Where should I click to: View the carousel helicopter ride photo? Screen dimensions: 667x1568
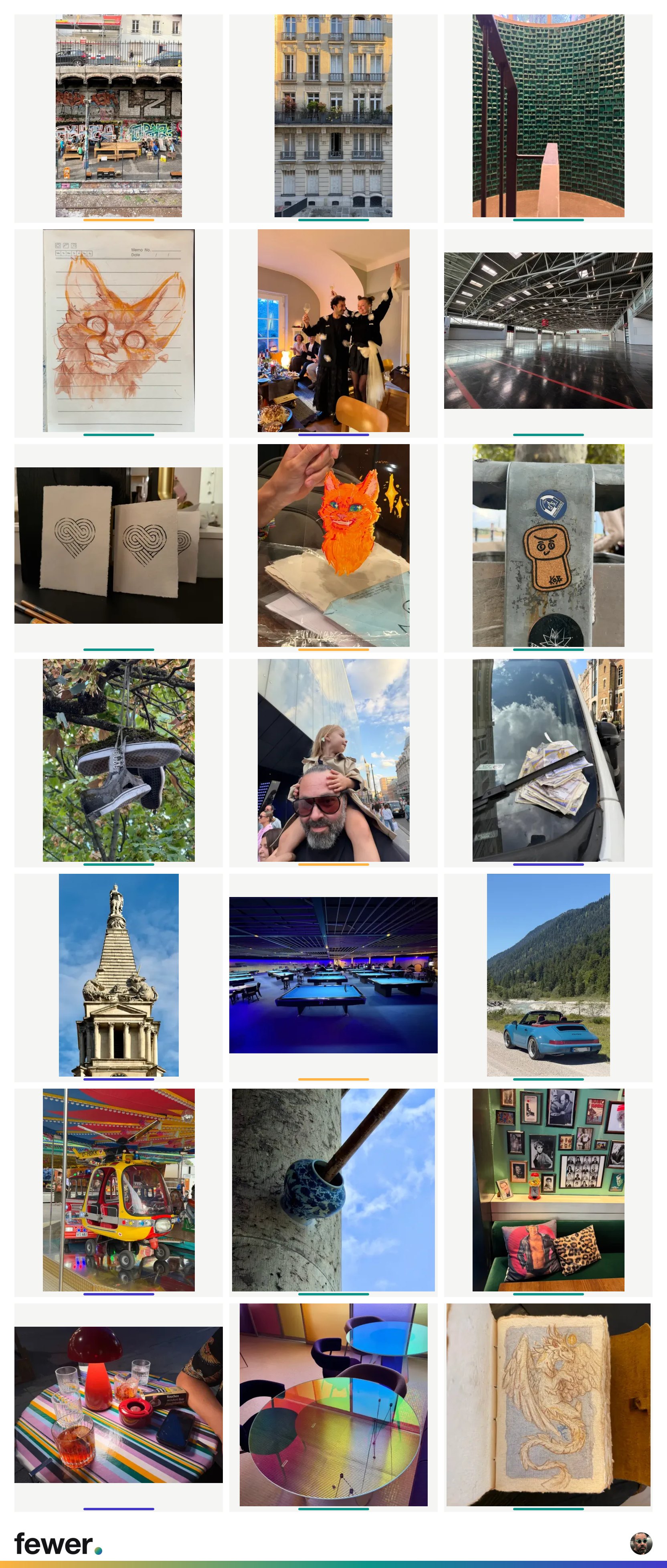click(119, 1190)
